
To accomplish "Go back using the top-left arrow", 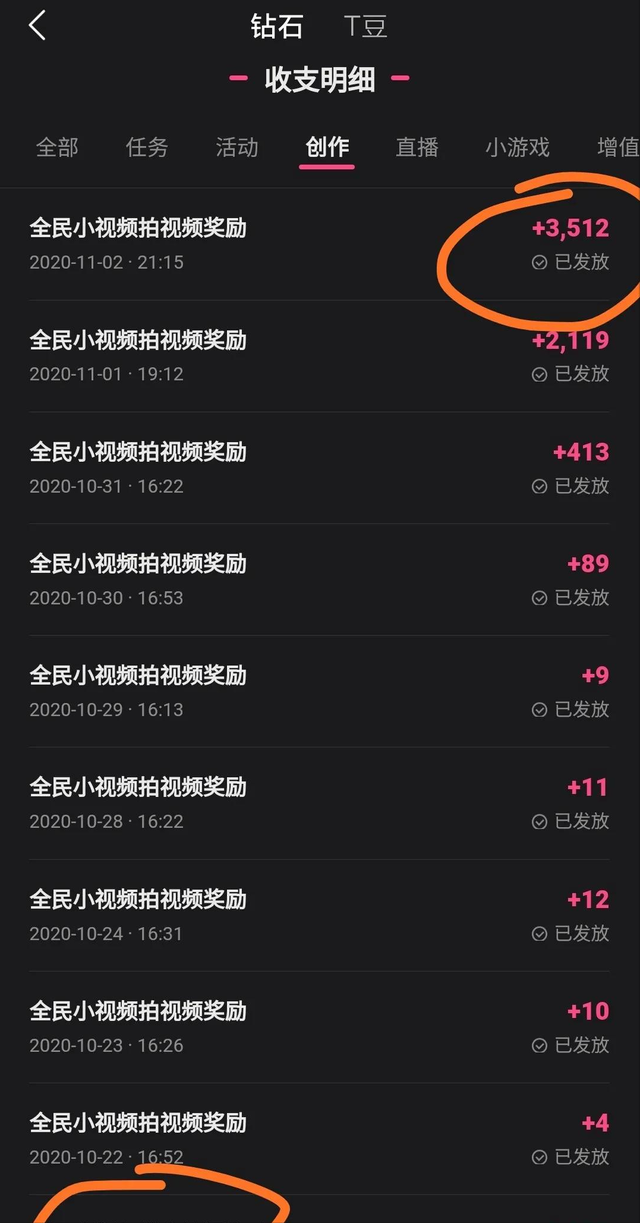I will tap(38, 26).
